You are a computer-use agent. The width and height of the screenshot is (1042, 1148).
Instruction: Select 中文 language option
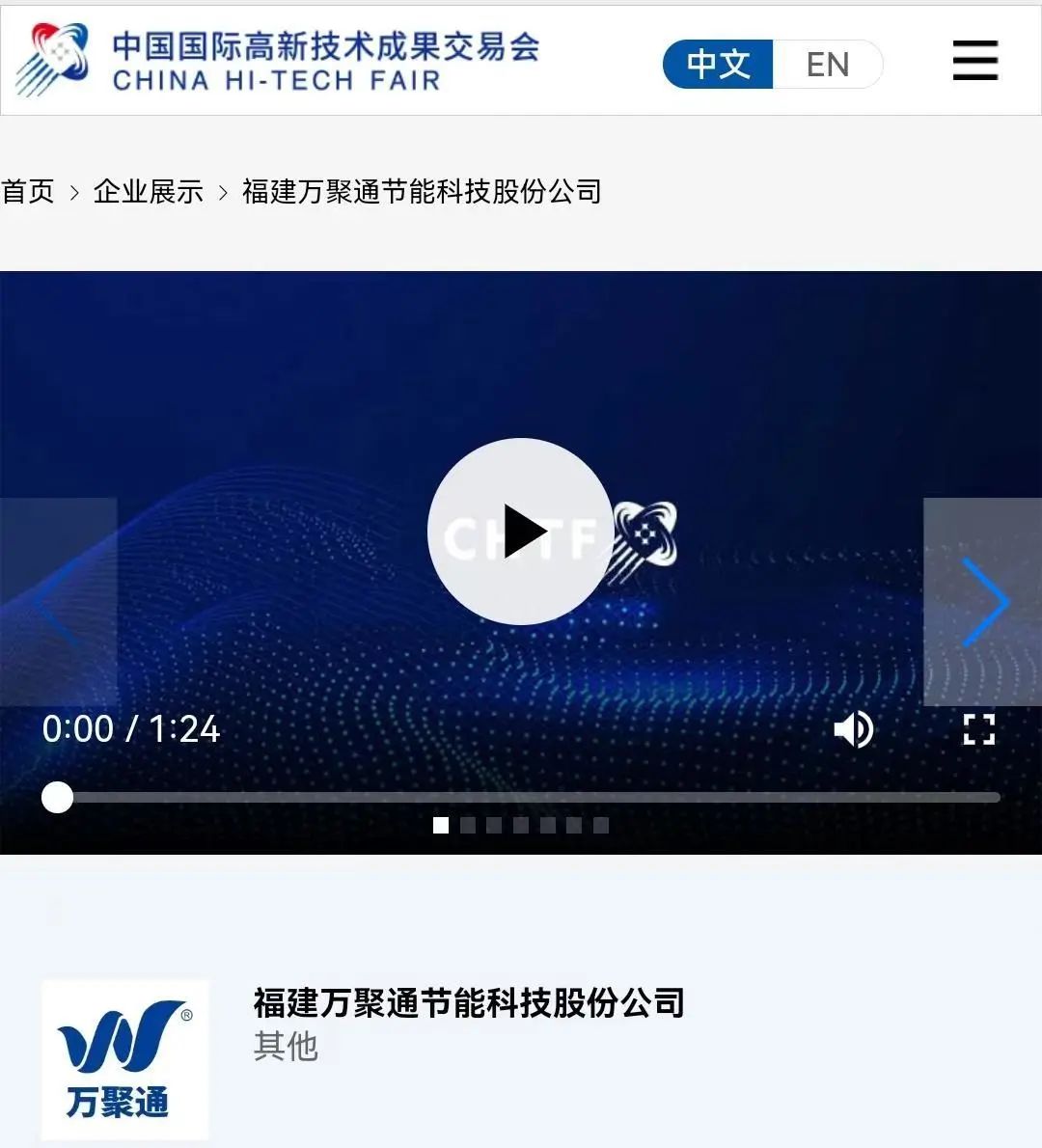coord(719,65)
